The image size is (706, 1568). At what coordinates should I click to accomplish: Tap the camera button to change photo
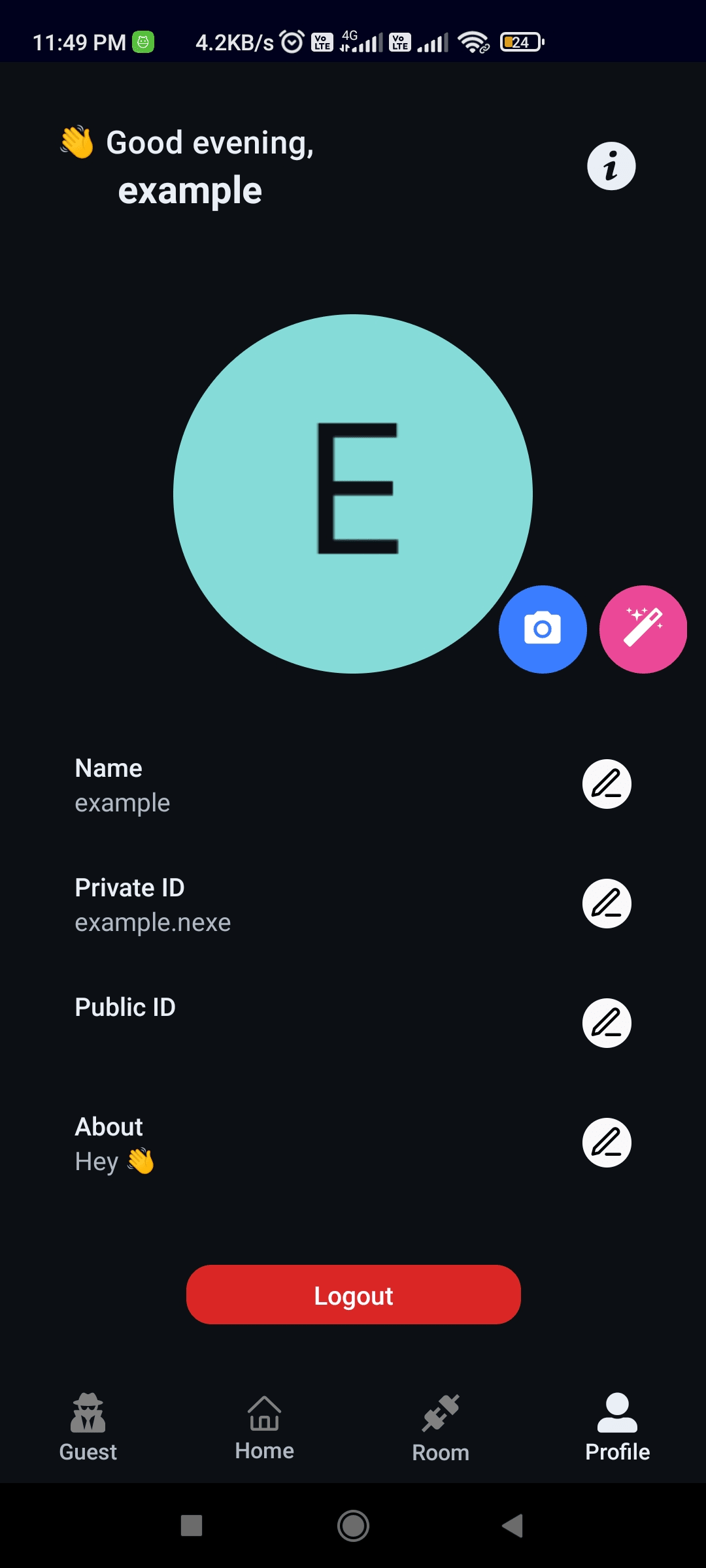(543, 629)
